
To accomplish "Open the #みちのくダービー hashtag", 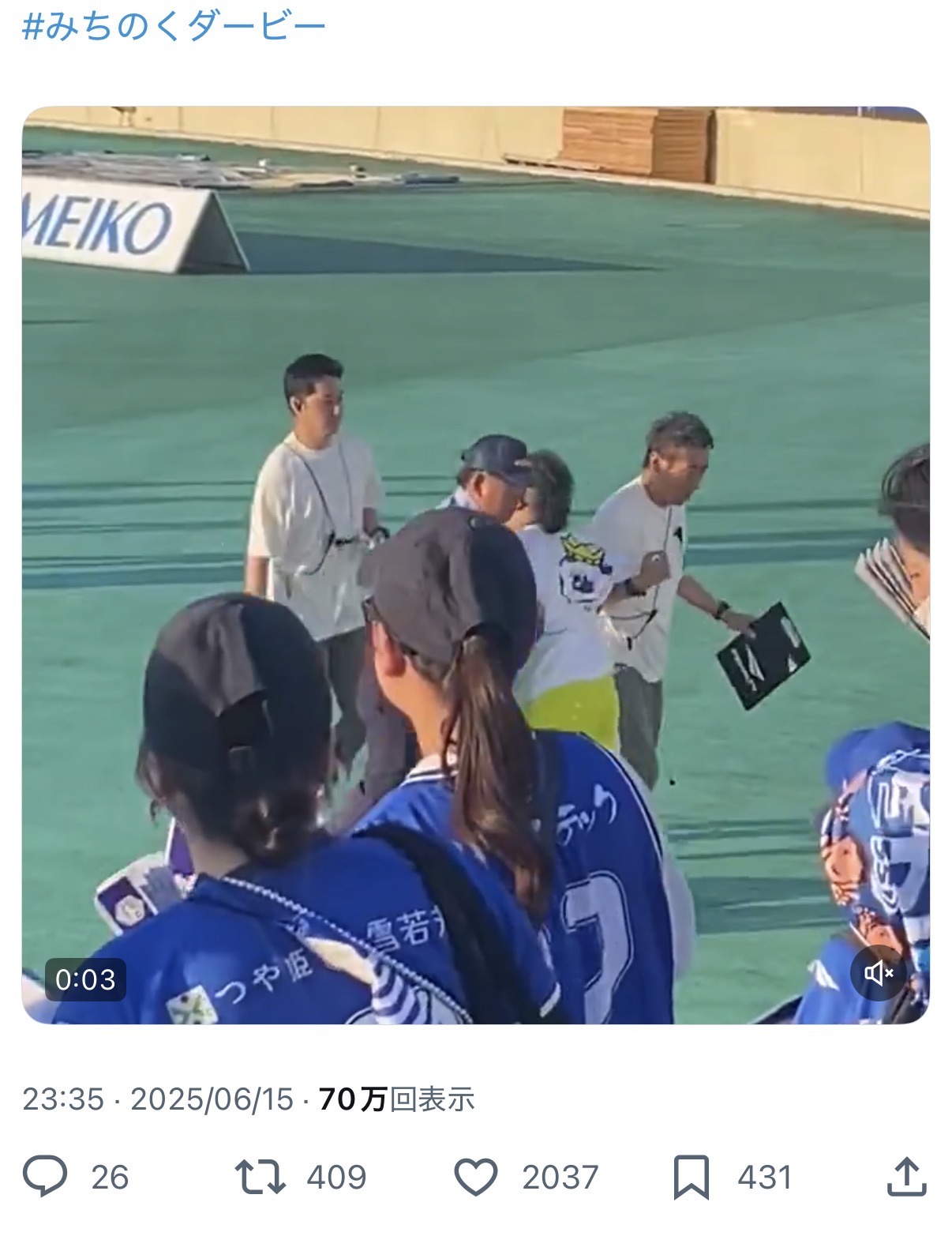I will [174, 26].
